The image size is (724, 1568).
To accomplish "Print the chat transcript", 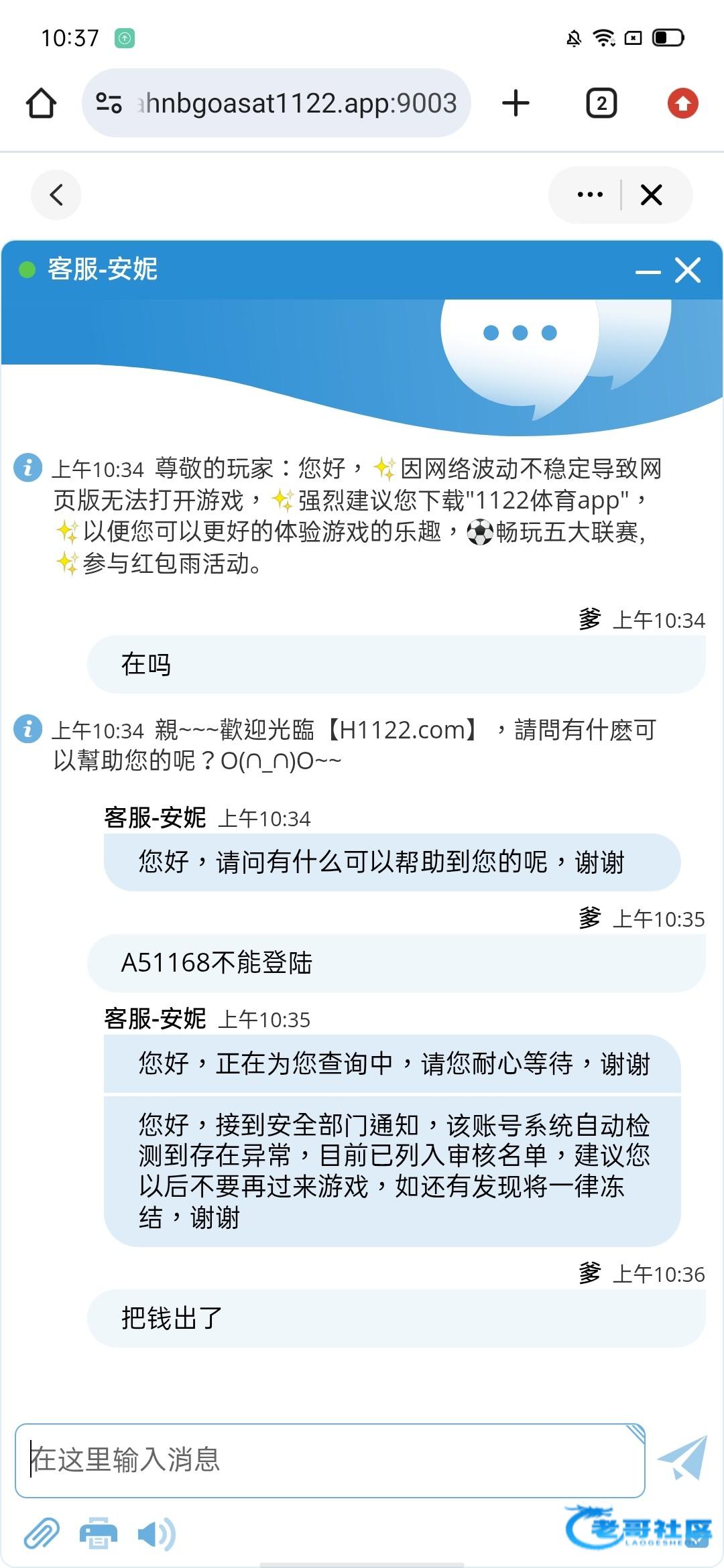I will (x=99, y=1533).
